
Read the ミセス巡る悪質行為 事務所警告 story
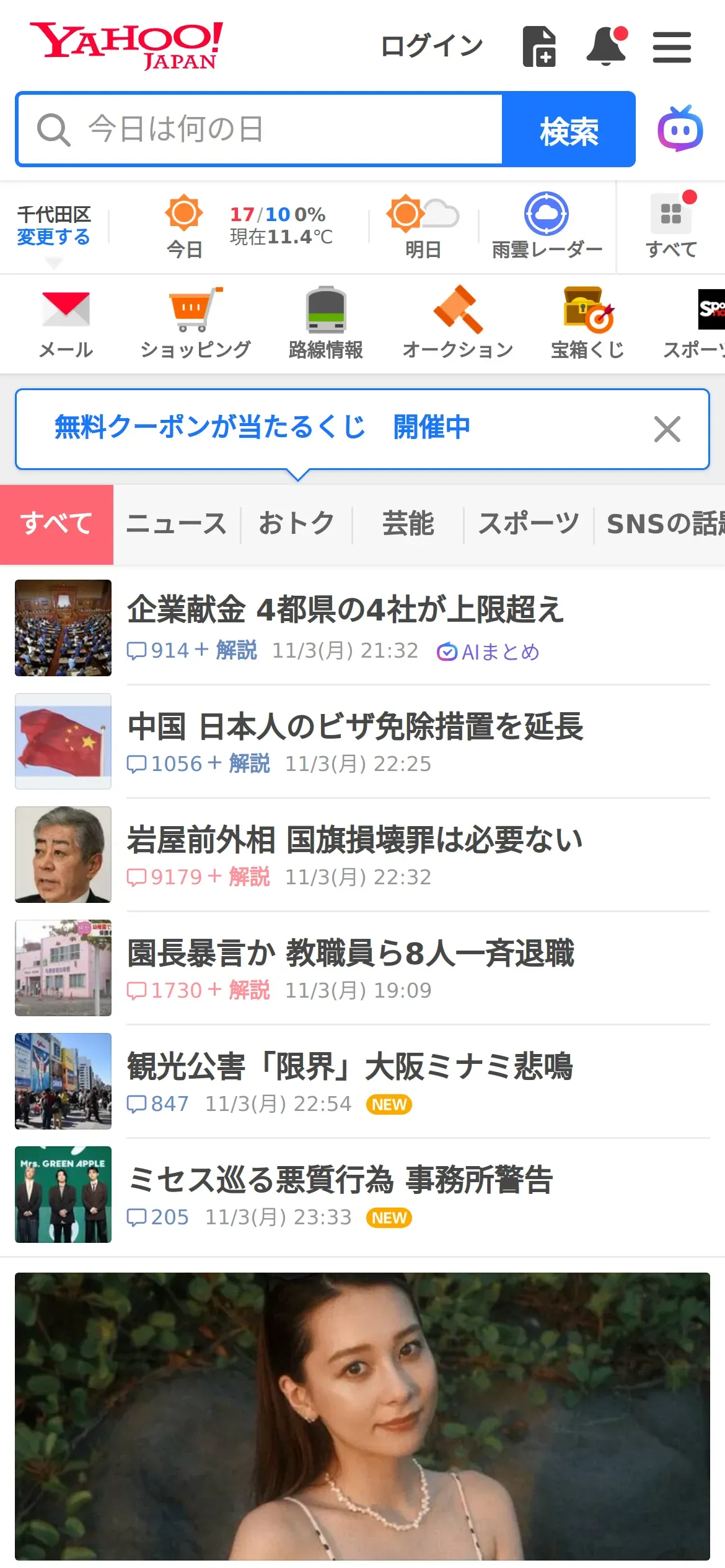(x=340, y=1180)
